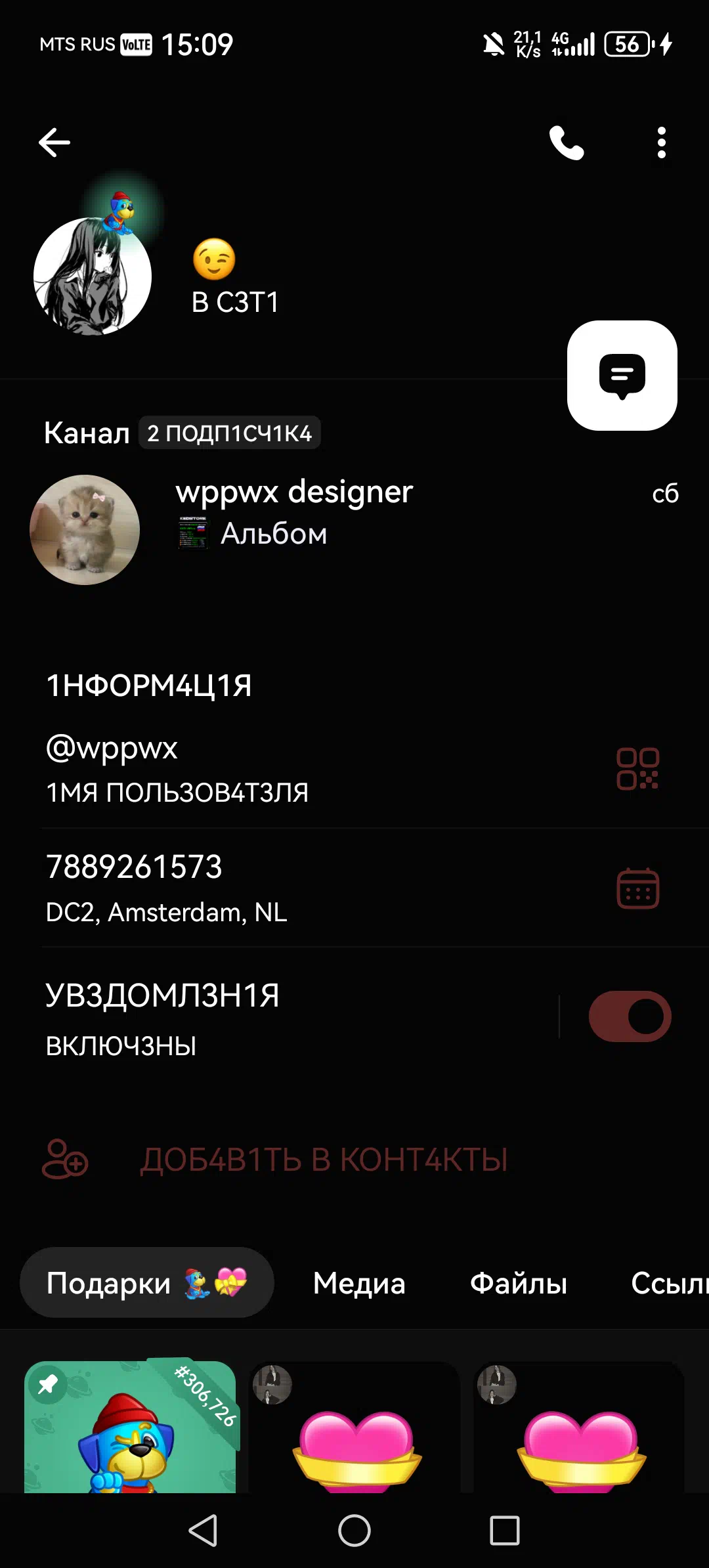
Task: Toggle the notifications switch off
Action: [630, 1016]
